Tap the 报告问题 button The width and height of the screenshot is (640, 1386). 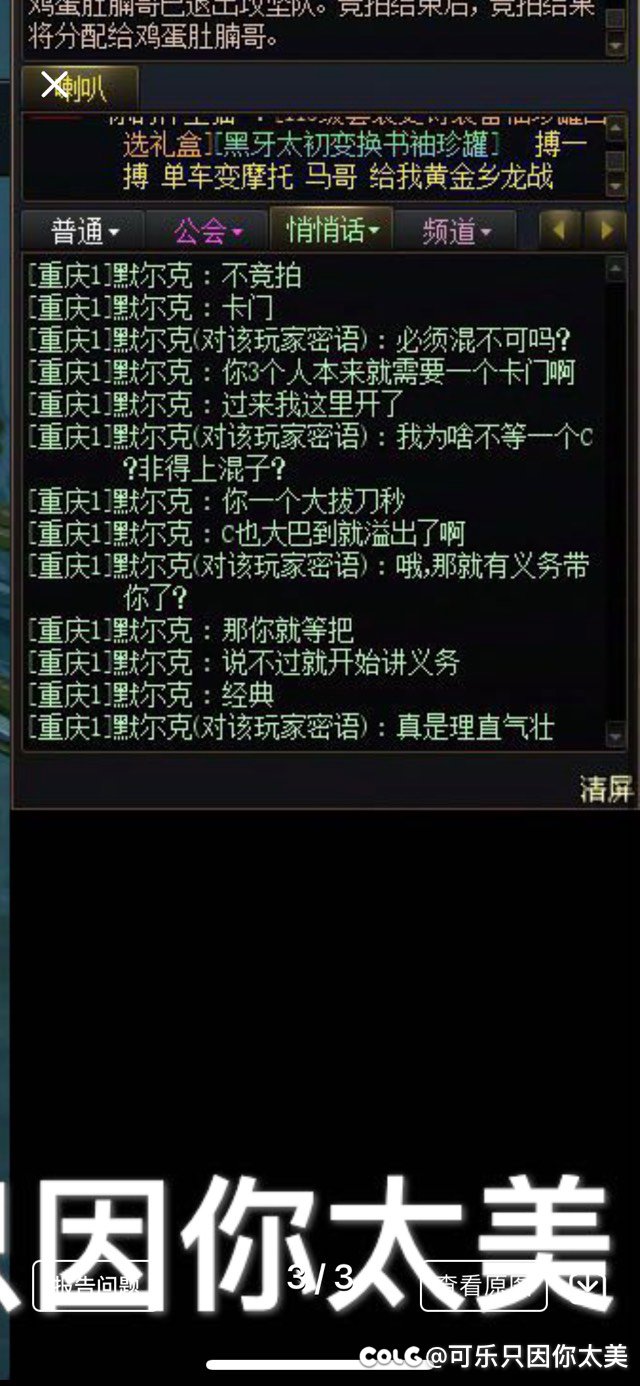coord(97,1286)
